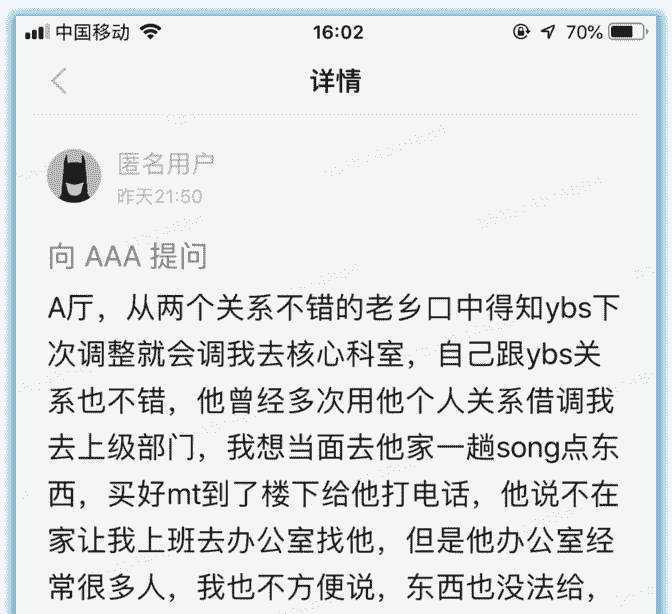This screenshot has height=614, width=672.
Task: Go back from the 详情 page
Action: [x=59, y=81]
